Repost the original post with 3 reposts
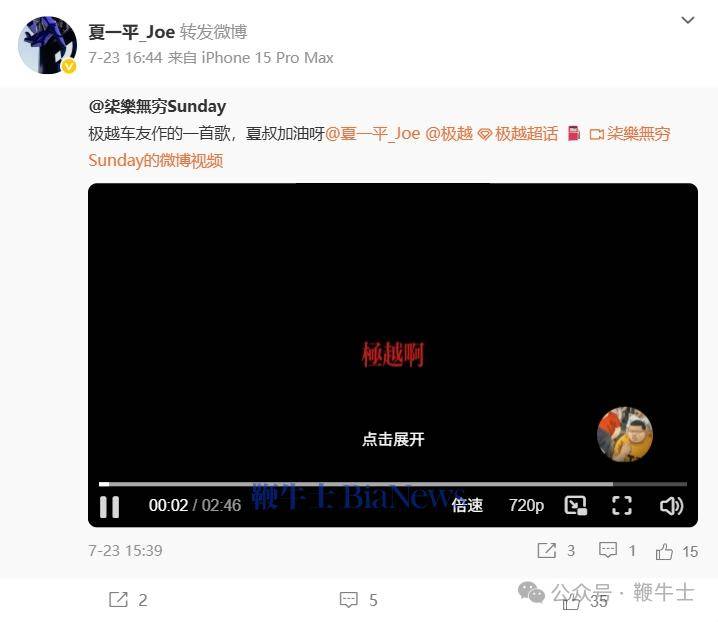Image resolution: width=718 pixels, height=622 pixels. (556, 551)
